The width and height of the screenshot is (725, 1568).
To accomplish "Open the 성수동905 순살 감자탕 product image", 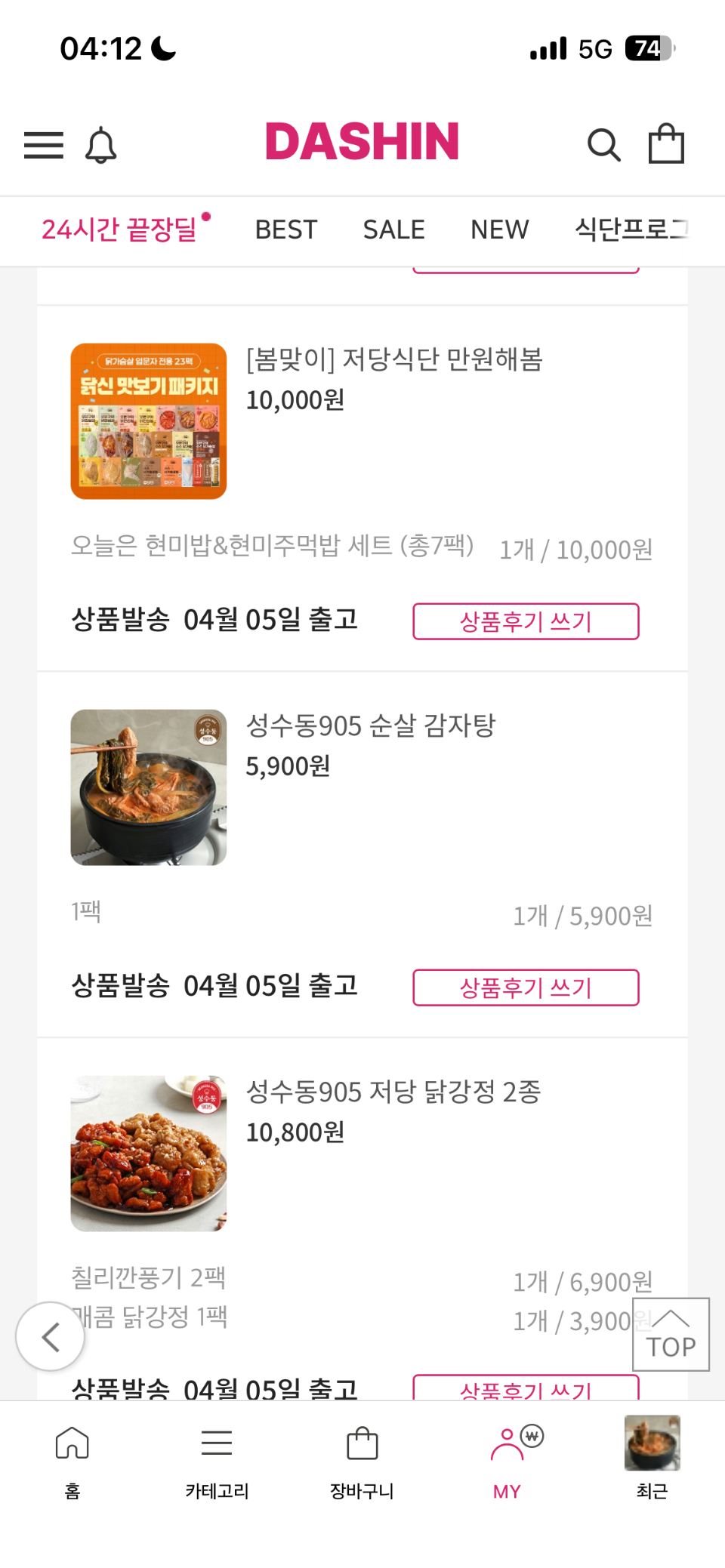I will point(149,787).
